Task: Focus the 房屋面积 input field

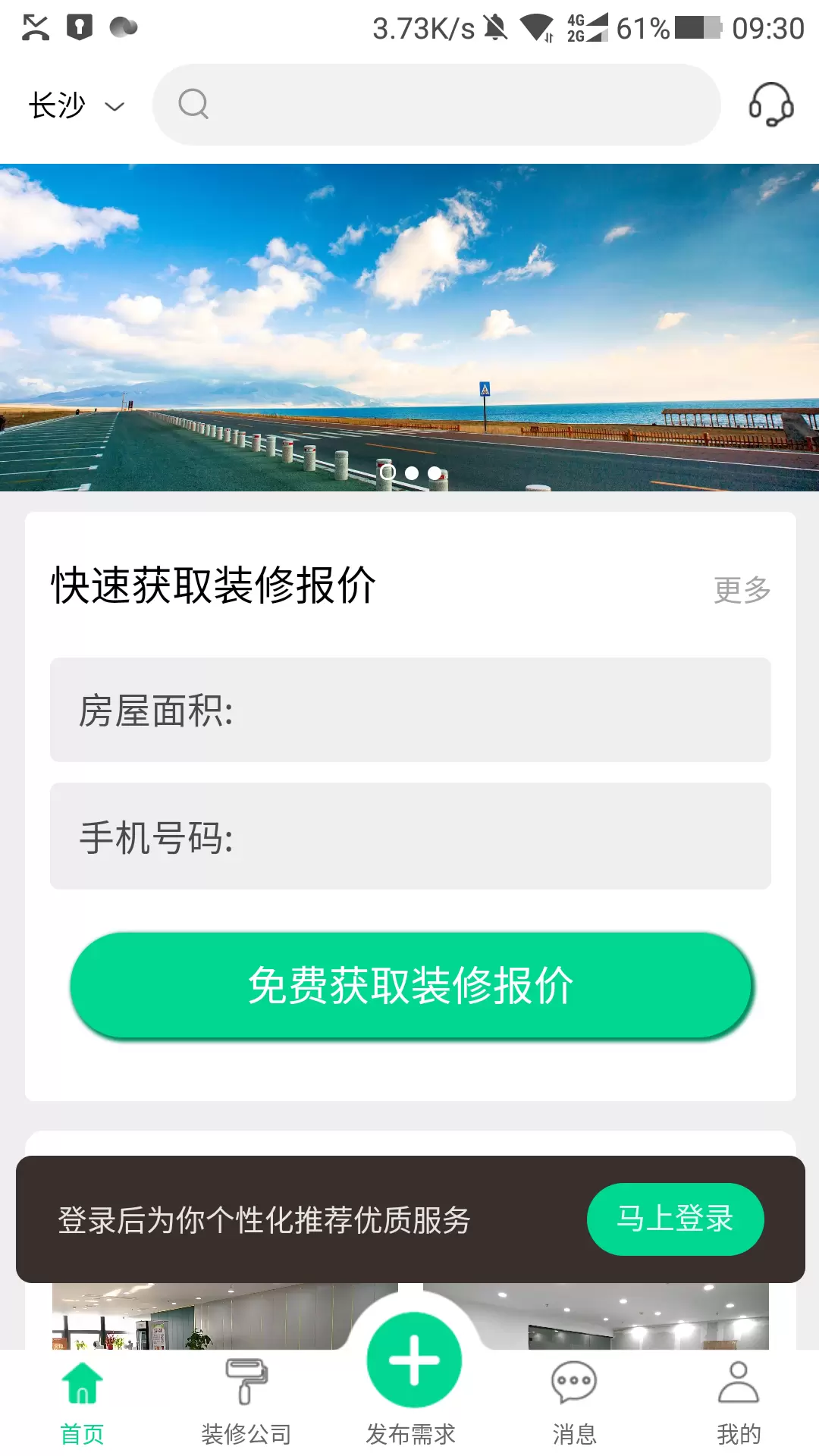Action: (x=410, y=710)
